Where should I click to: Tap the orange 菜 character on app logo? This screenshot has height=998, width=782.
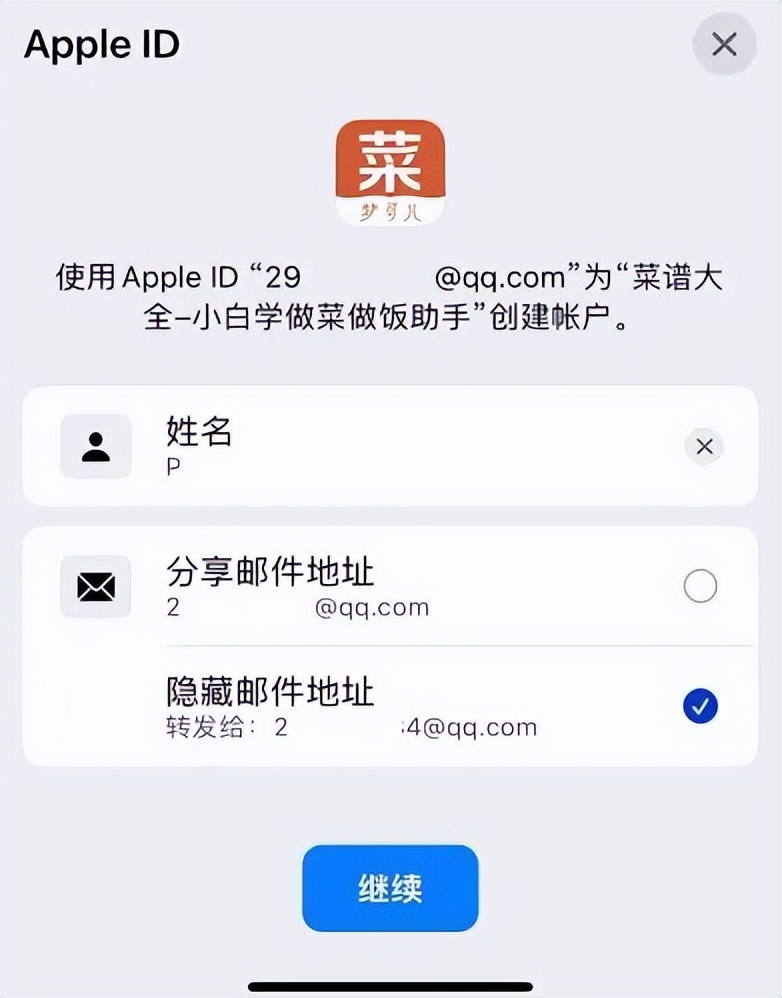click(x=391, y=160)
